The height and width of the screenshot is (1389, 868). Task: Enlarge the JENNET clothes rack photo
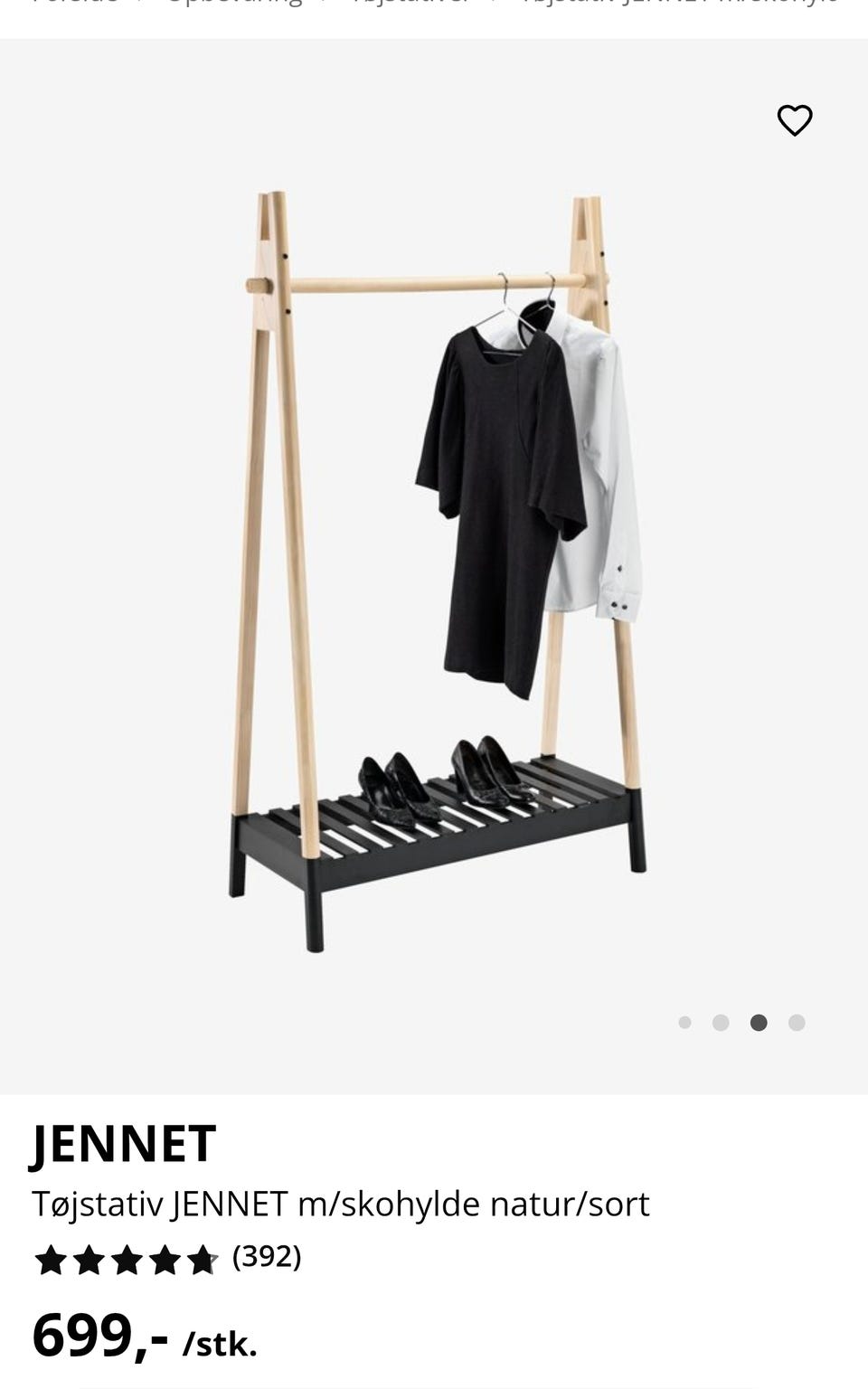click(x=436, y=570)
